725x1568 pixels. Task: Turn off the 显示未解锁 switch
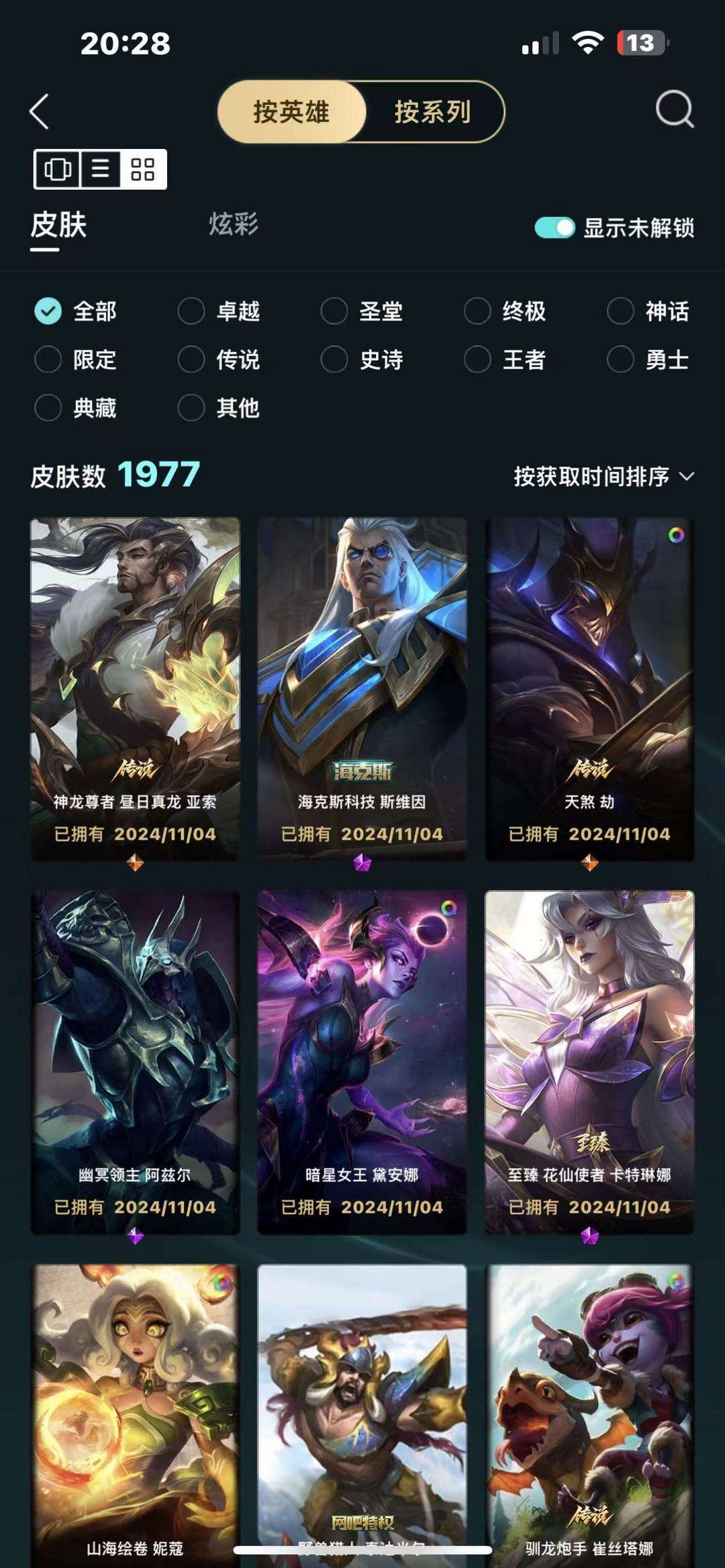click(554, 228)
